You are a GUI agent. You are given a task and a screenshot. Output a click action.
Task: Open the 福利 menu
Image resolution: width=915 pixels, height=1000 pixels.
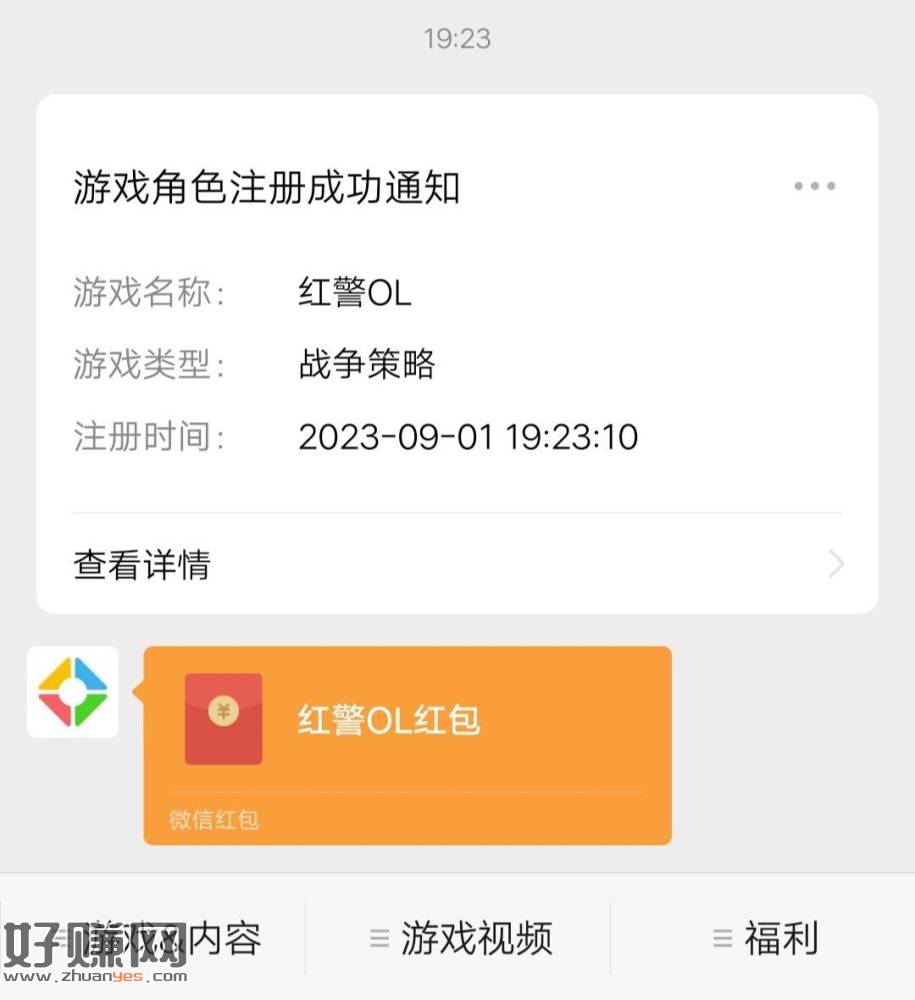coord(764,938)
